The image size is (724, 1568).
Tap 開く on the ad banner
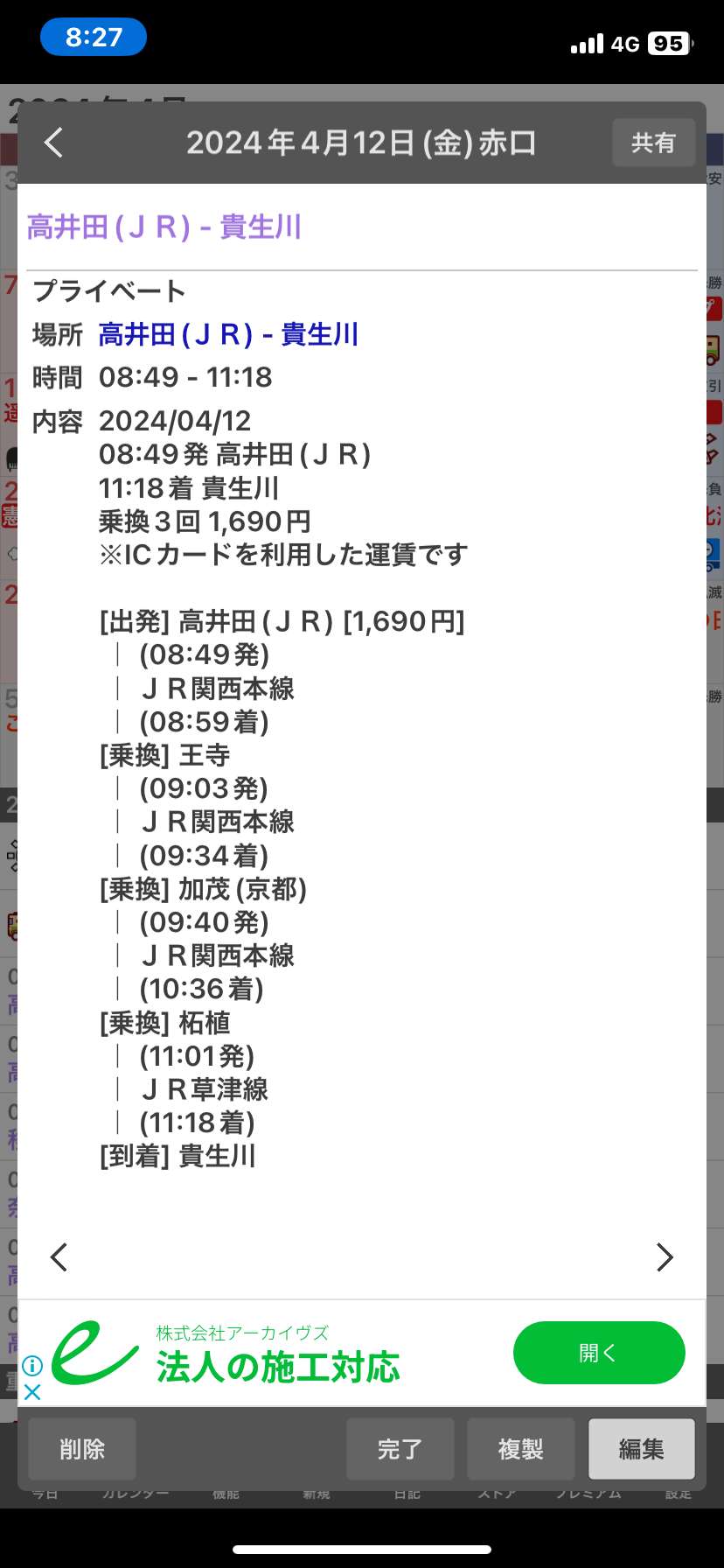(x=599, y=1353)
